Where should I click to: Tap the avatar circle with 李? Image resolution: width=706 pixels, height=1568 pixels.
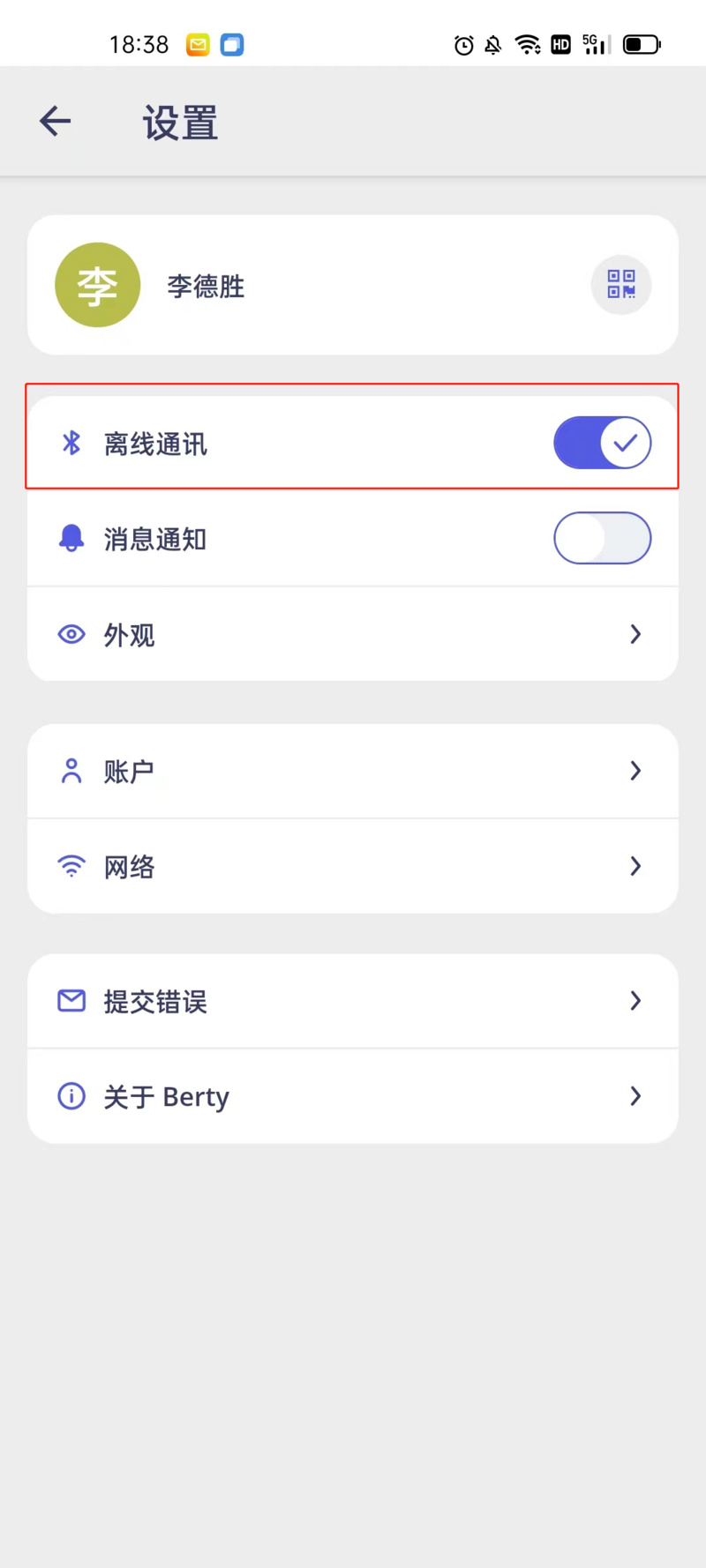pos(97,285)
